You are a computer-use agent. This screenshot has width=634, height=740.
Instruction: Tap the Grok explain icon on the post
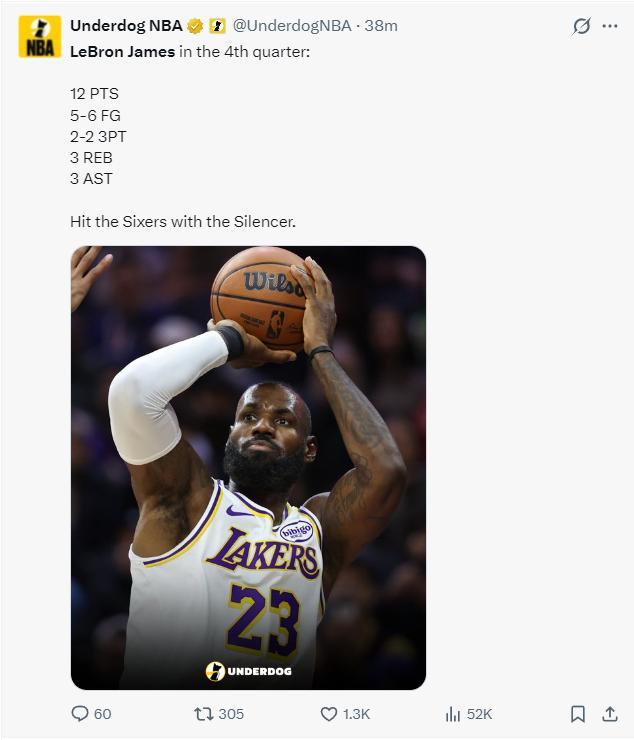pyautogui.click(x=581, y=27)
